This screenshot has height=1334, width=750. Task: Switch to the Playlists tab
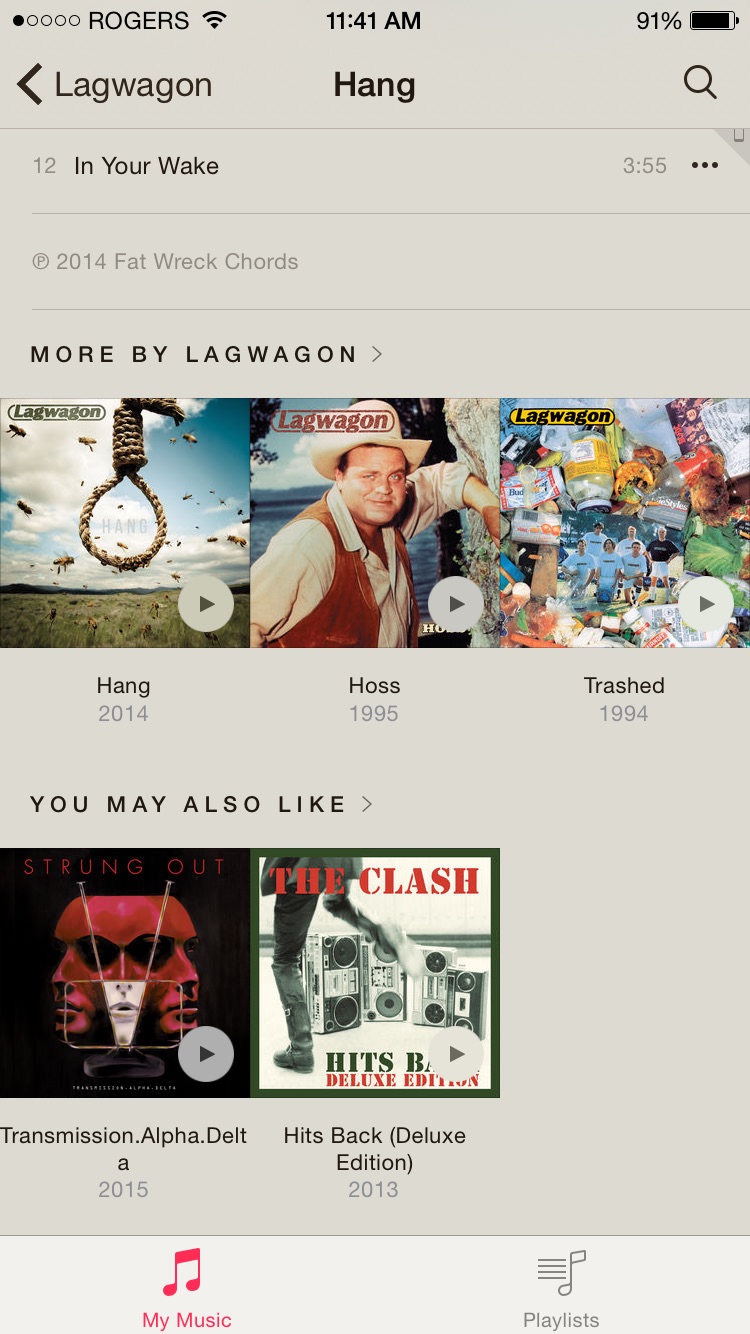[x=562, y=1288]
